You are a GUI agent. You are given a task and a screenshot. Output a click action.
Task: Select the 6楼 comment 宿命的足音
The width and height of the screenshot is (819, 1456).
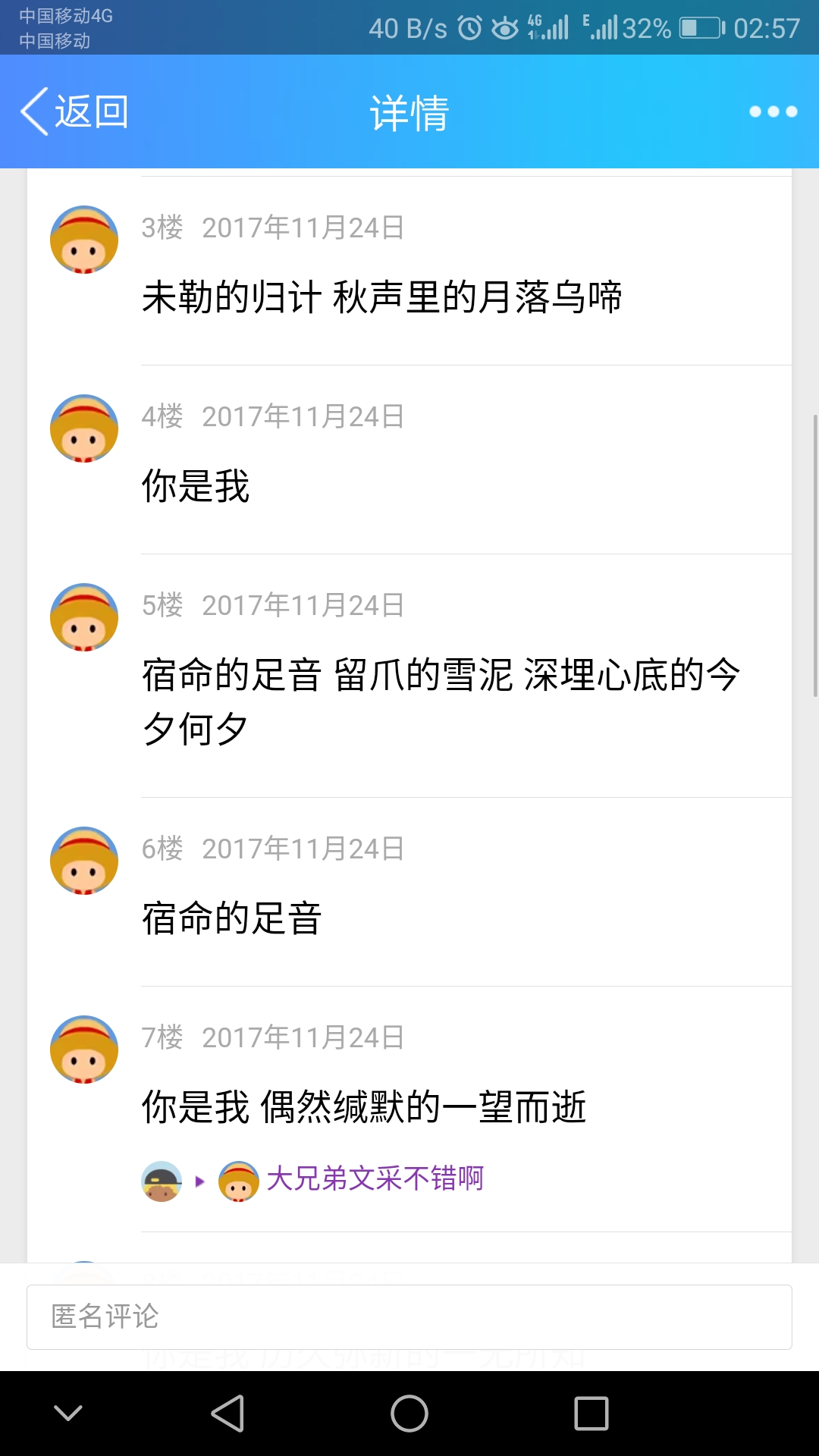coord(231,918)
